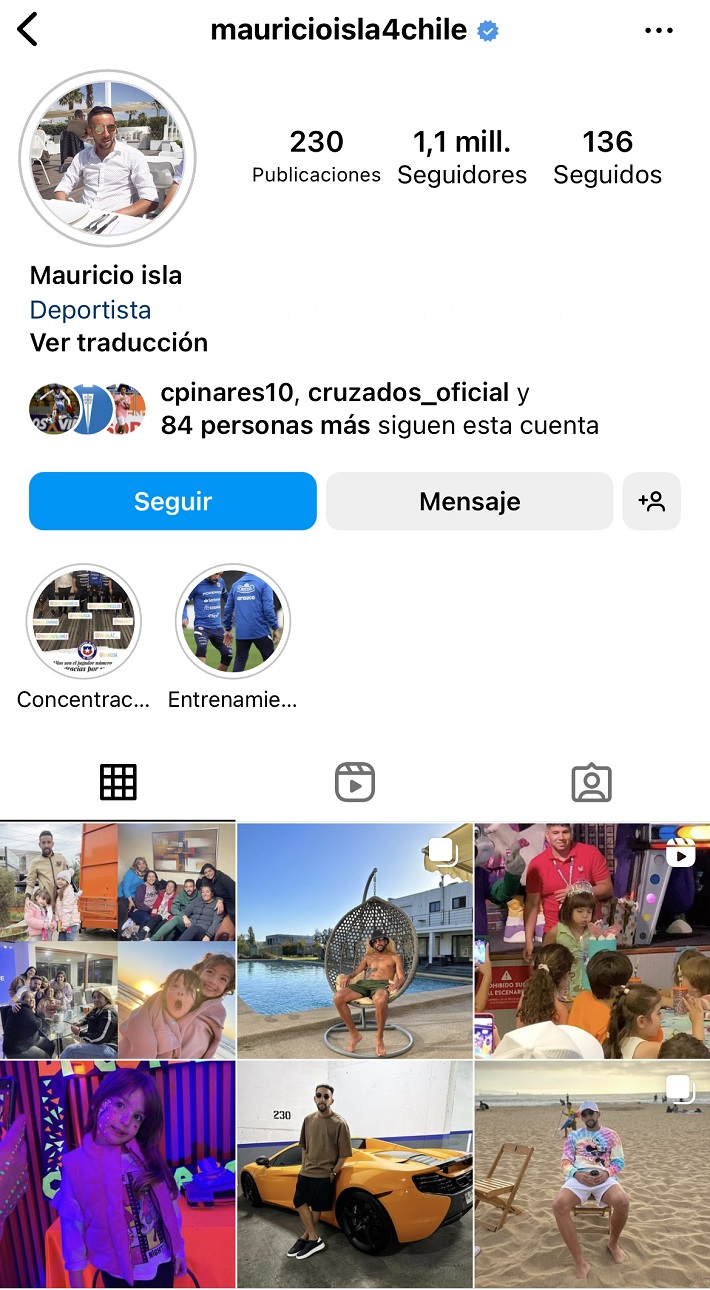
Task: Open the family collage post
Action: click(x=118, y=941)
